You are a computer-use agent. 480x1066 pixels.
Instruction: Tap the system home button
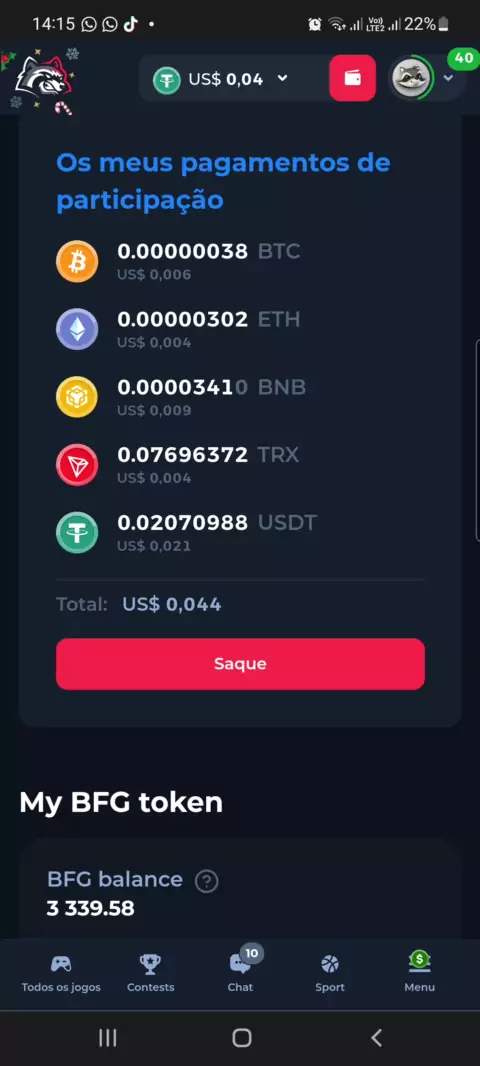click(241, 1037)
